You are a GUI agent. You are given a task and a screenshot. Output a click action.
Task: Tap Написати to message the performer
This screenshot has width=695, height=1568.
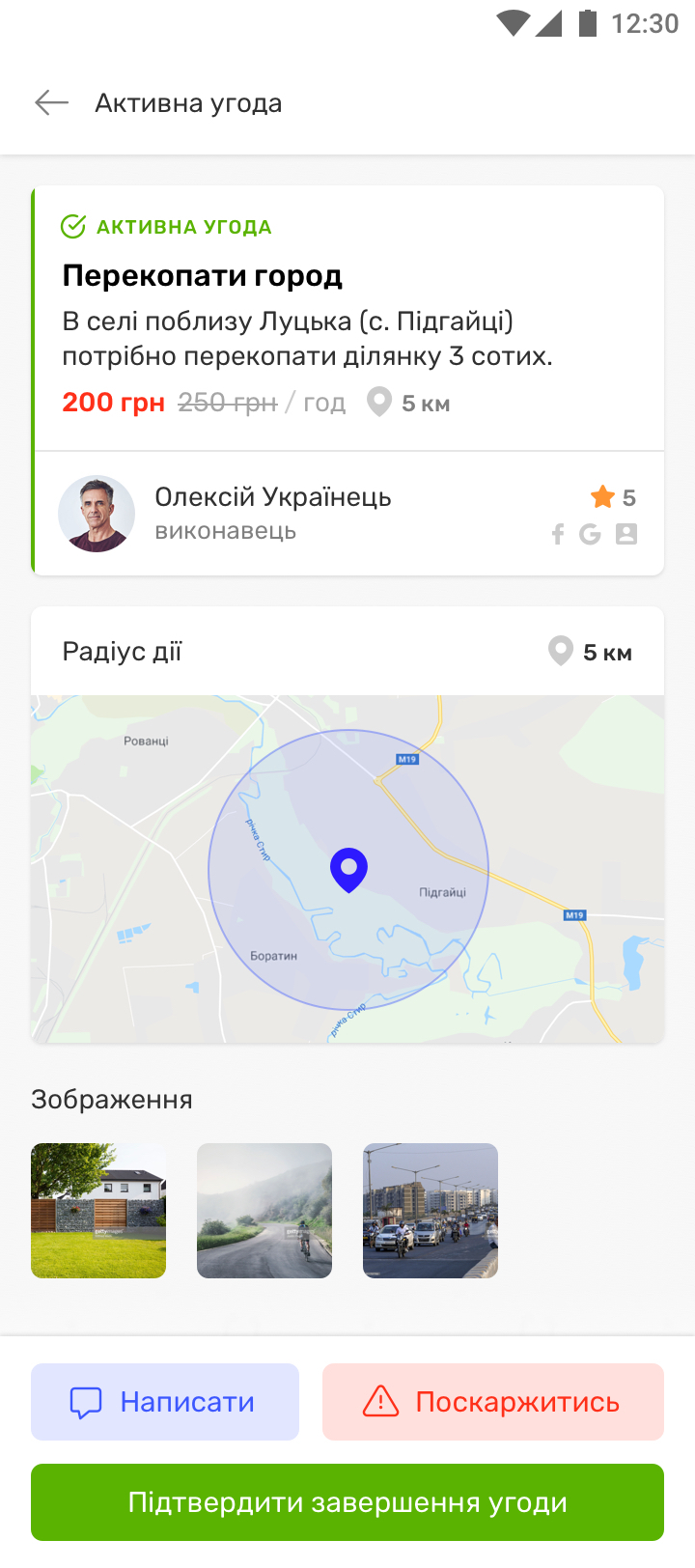pyautogui.click(x=165, y=1402)
